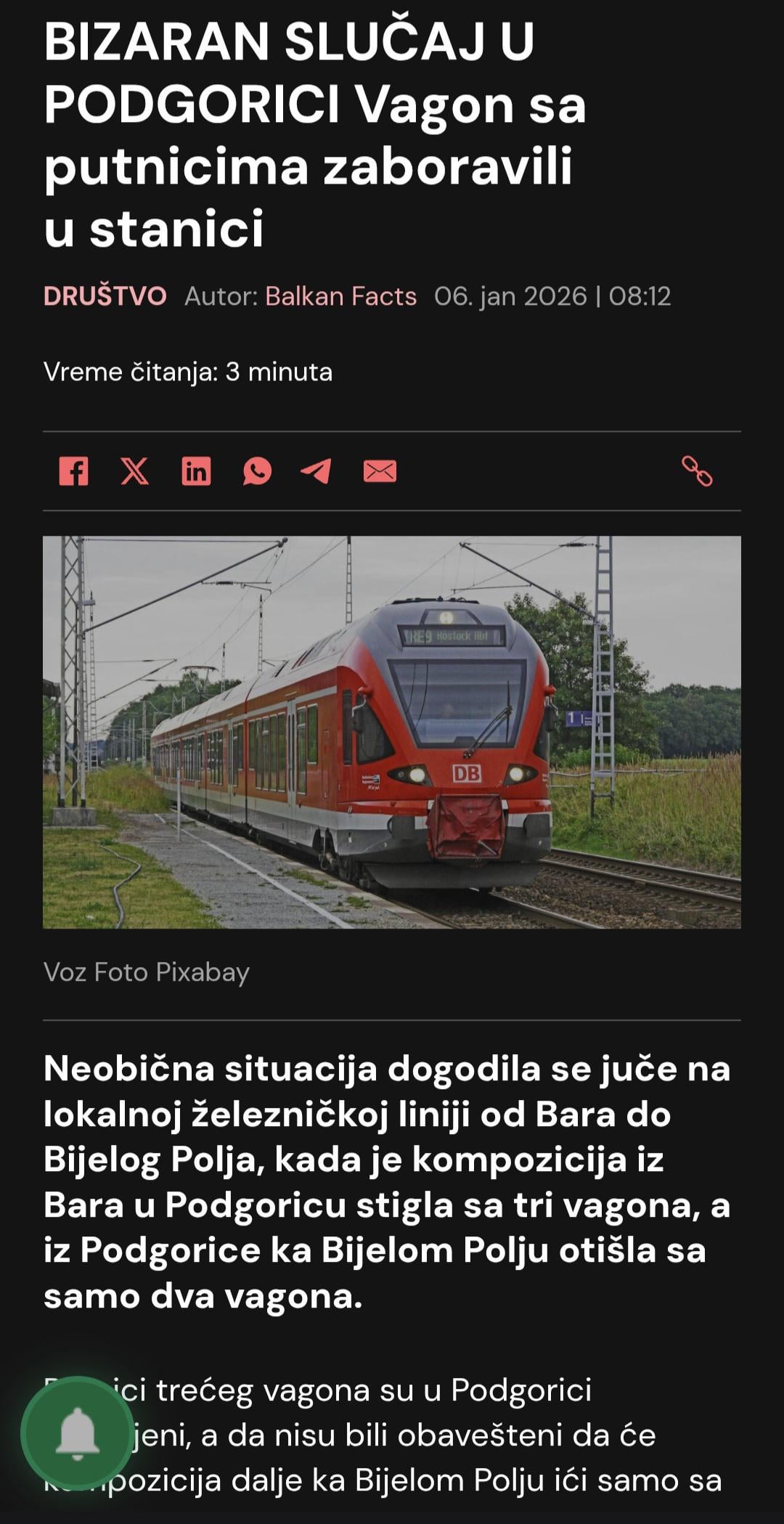Share the article via WhatsApp
This screenshot has height=1524, width=784.
coord(257,471)
